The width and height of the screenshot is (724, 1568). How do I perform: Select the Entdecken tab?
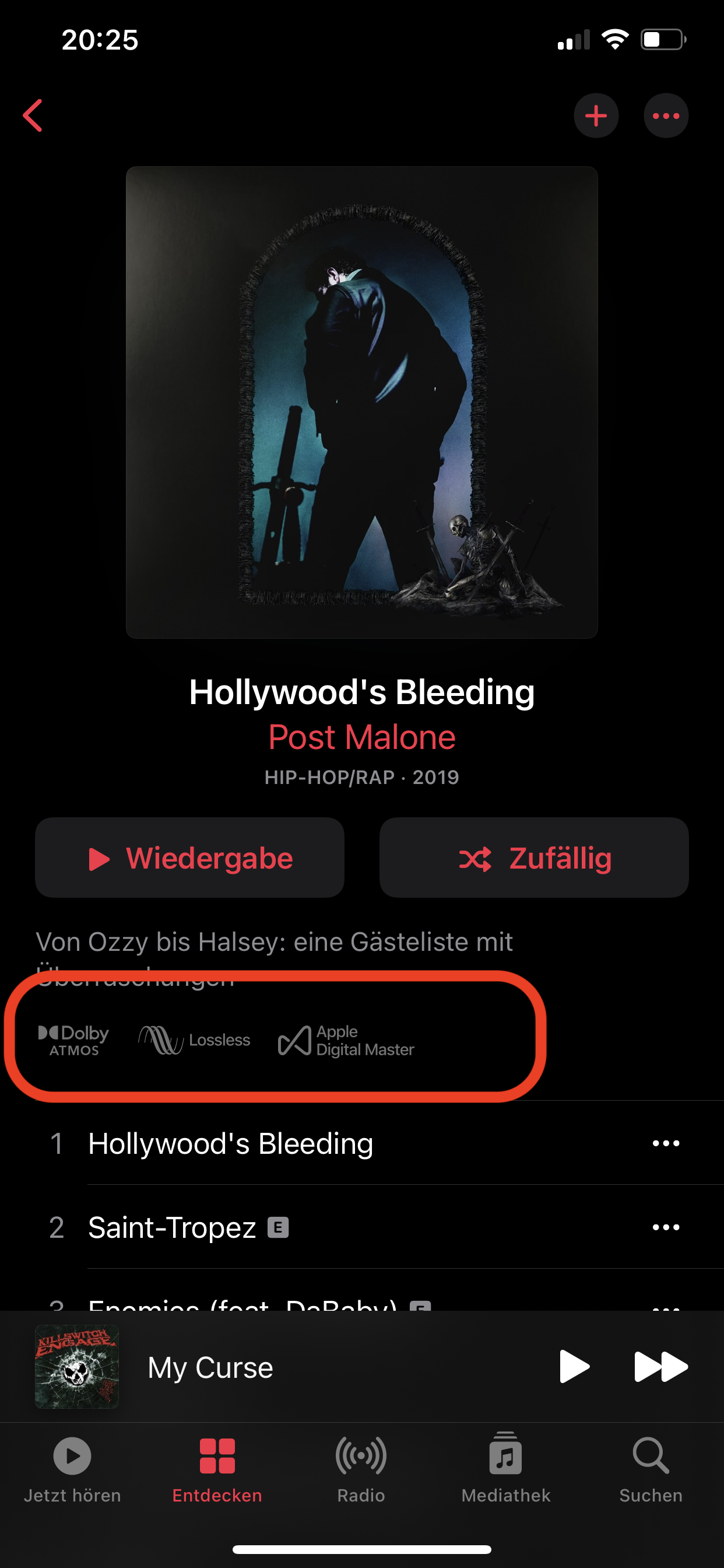coord(217,1467)
